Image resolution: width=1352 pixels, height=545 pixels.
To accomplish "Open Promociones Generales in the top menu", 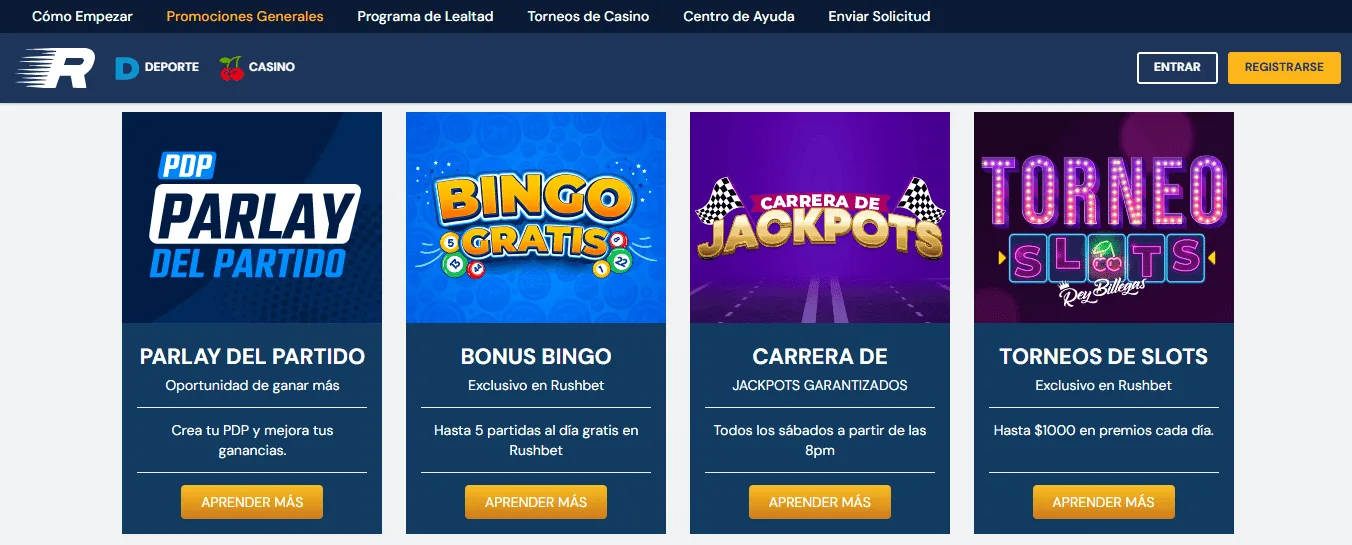I will pos(245,16).
